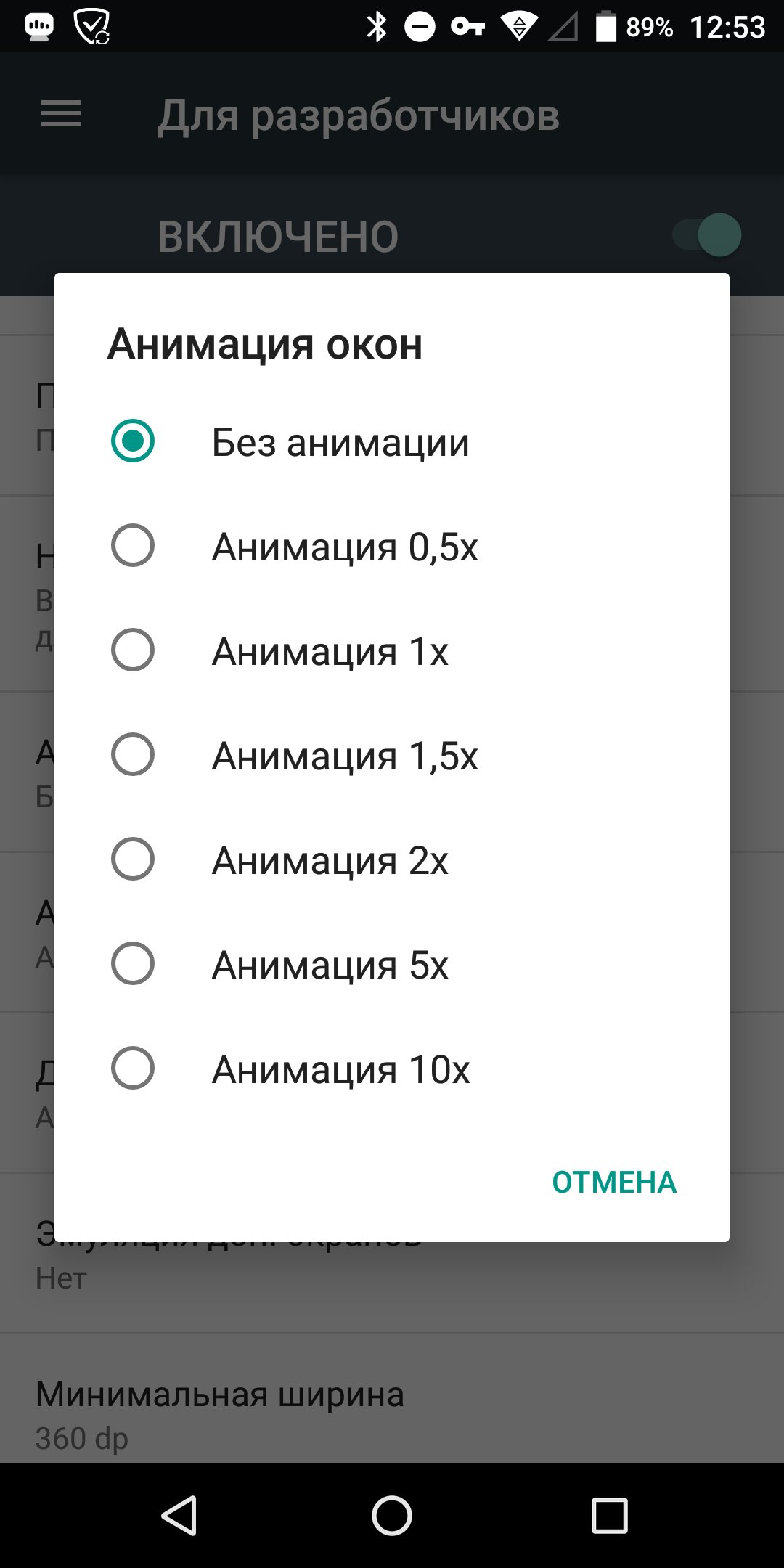Image resolution: width=784 pixels, height=1568 pixels.
Task: Select "Анимация 10x" scale
Action: tap(392, 1069)
